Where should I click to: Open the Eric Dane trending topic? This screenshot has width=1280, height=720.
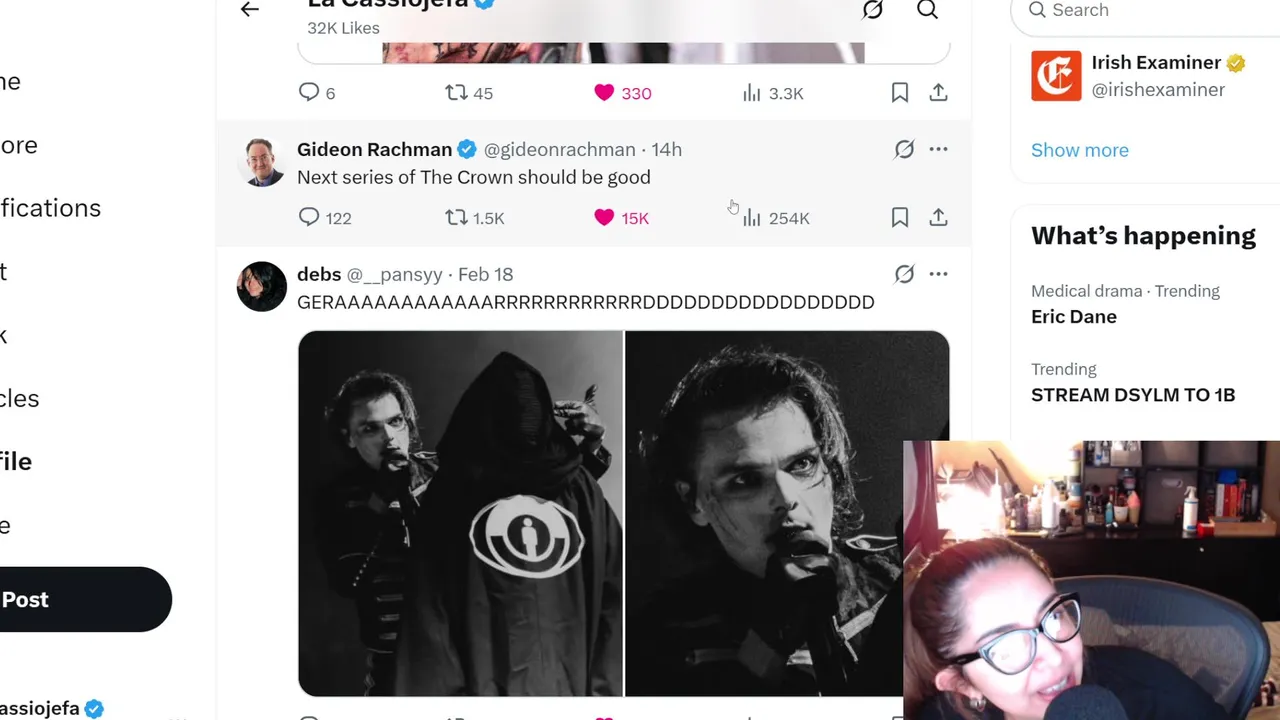(1074, 316)
